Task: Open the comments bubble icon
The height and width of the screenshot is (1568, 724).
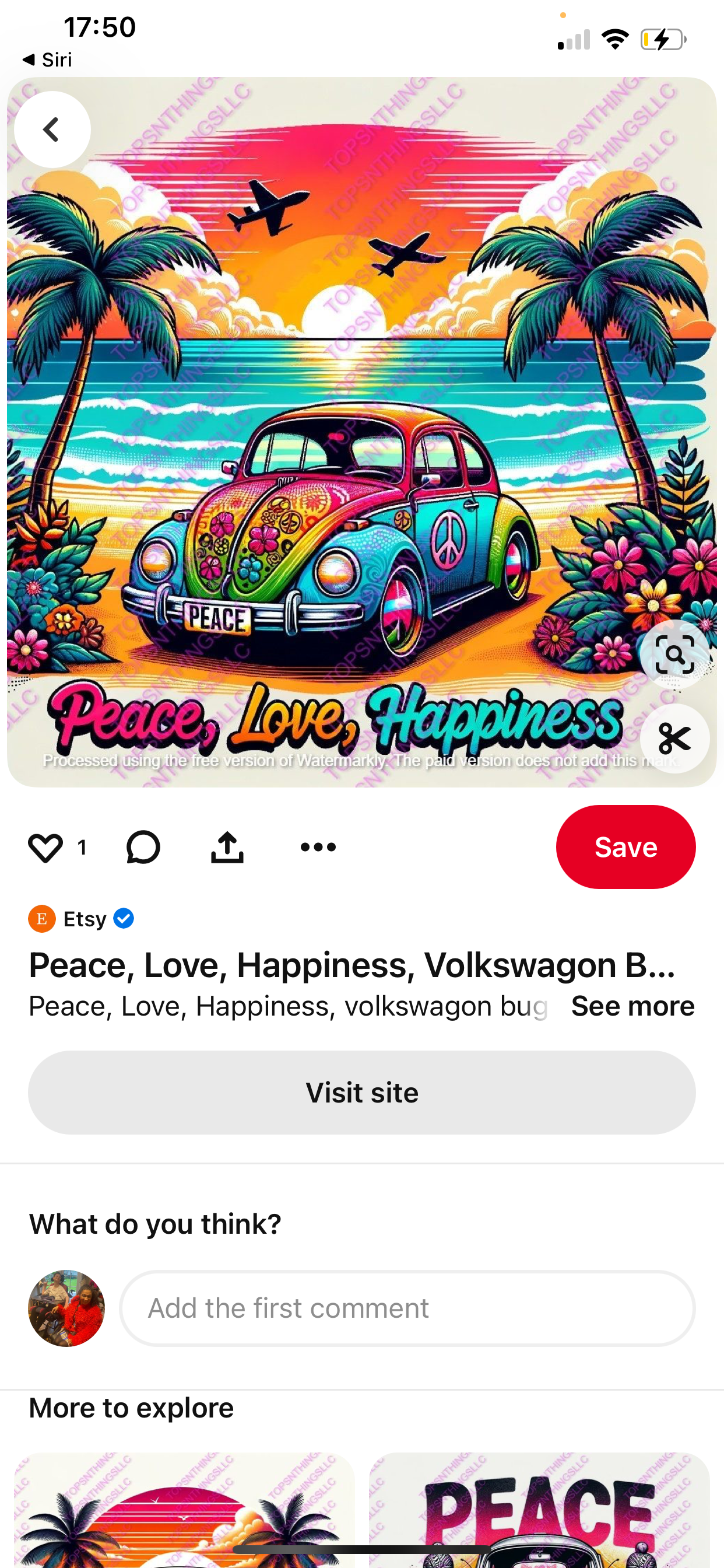Action: point(143,846)
